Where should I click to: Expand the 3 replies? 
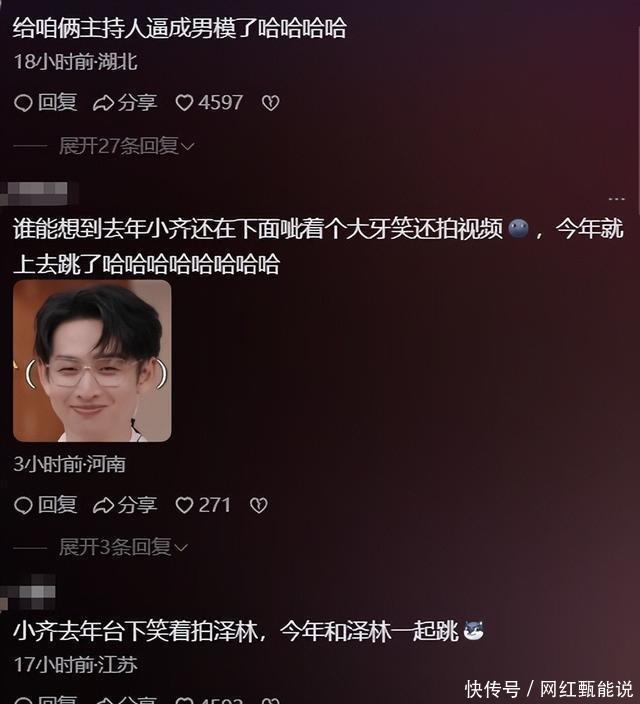coord(122,547)
